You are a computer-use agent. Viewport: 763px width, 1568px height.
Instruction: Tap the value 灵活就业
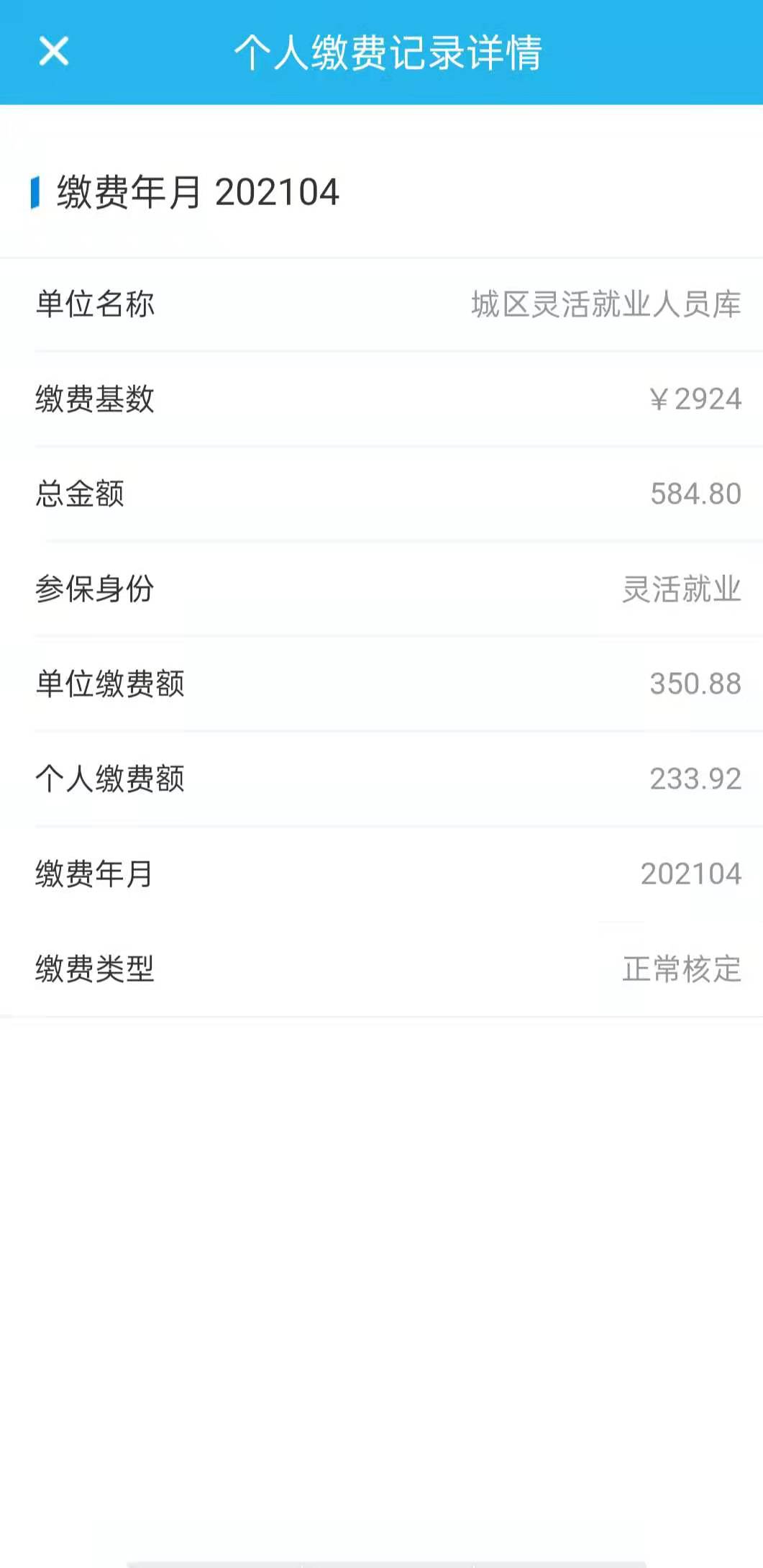click(681, 589)
